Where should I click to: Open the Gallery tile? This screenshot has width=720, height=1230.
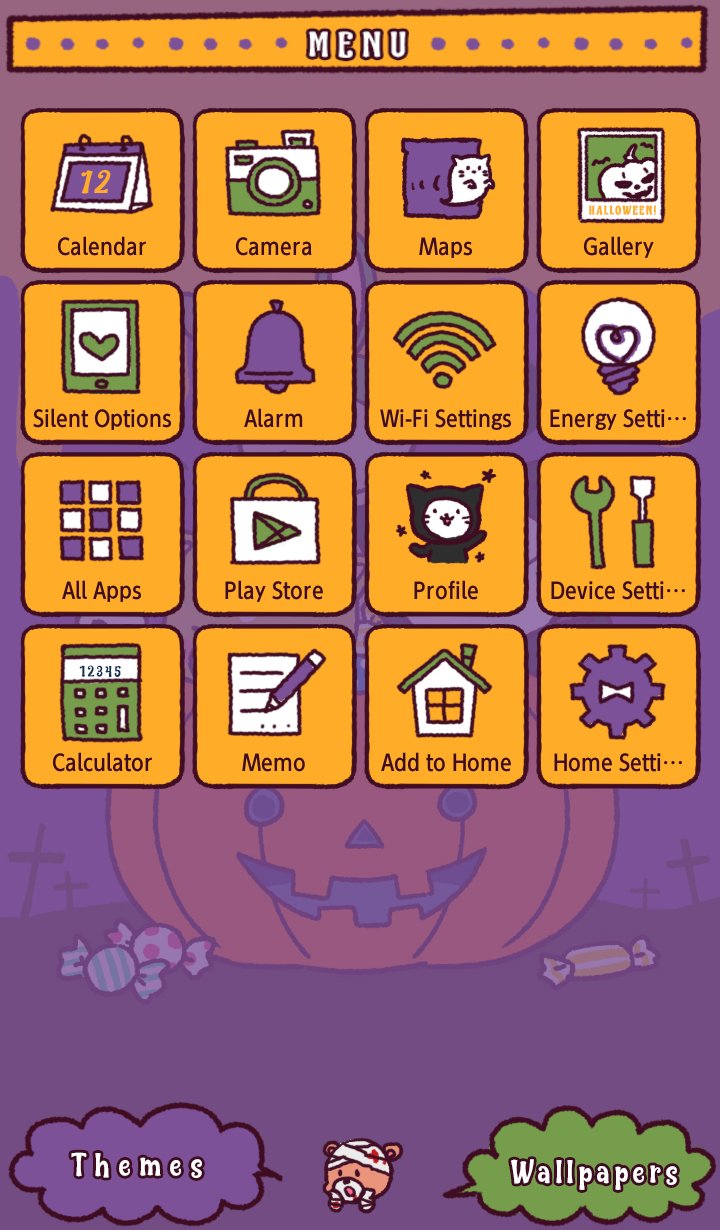click(x=618, y=190)
